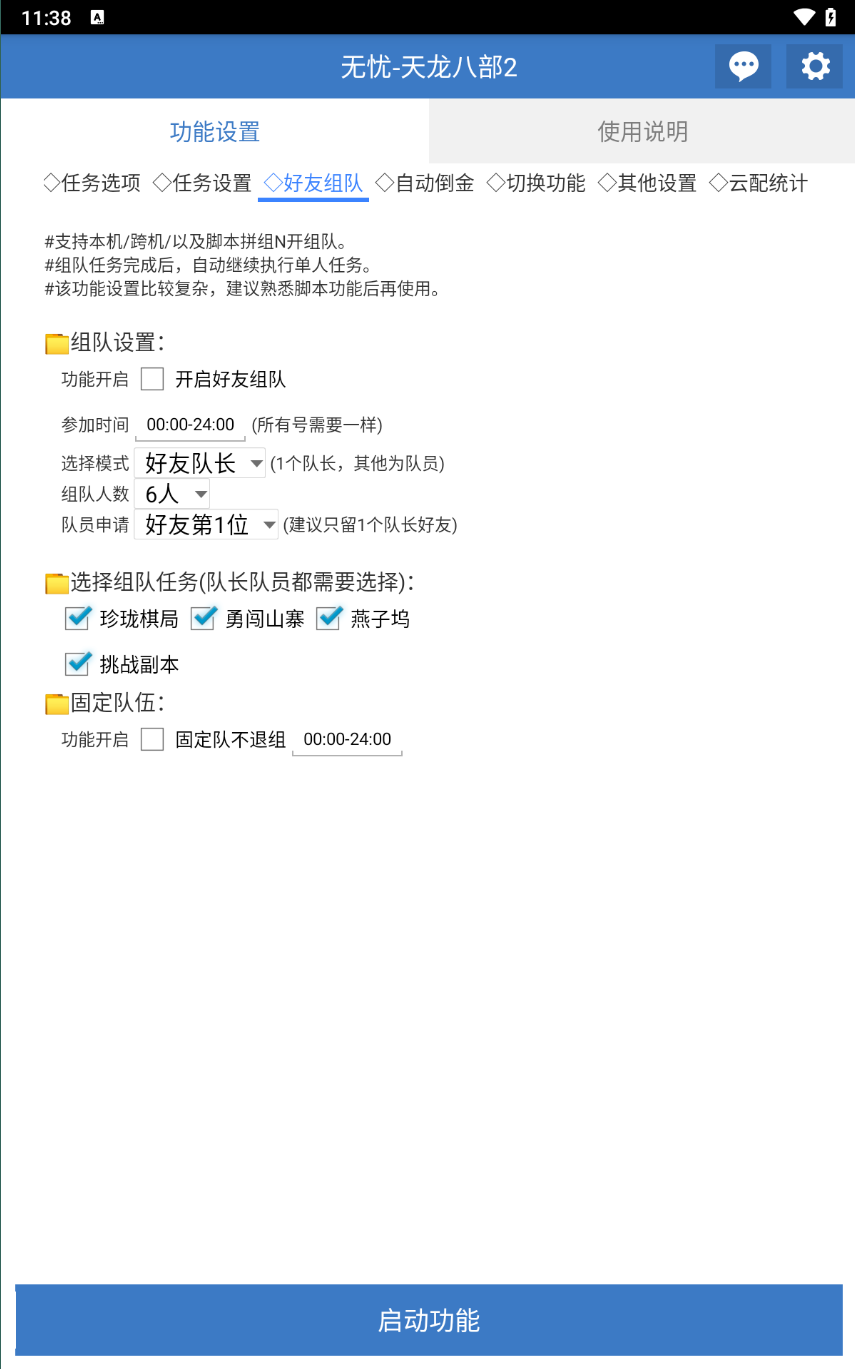Edit the 参加时间 time field
Screen dimensions: 855x1369
pos(190,425)
